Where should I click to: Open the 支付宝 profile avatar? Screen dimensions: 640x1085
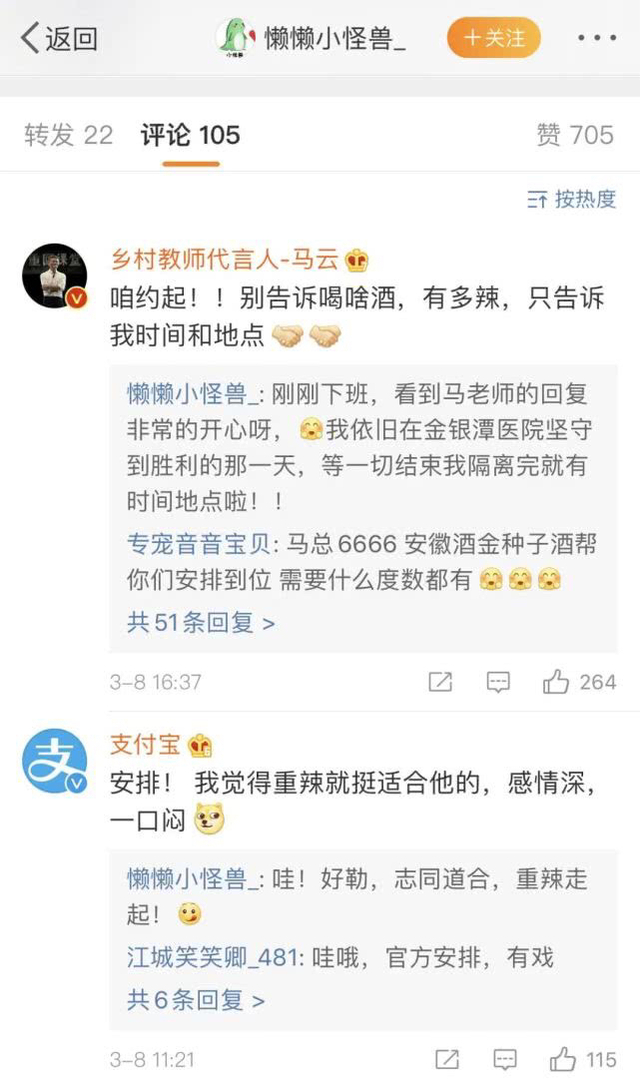coord(54,760)
